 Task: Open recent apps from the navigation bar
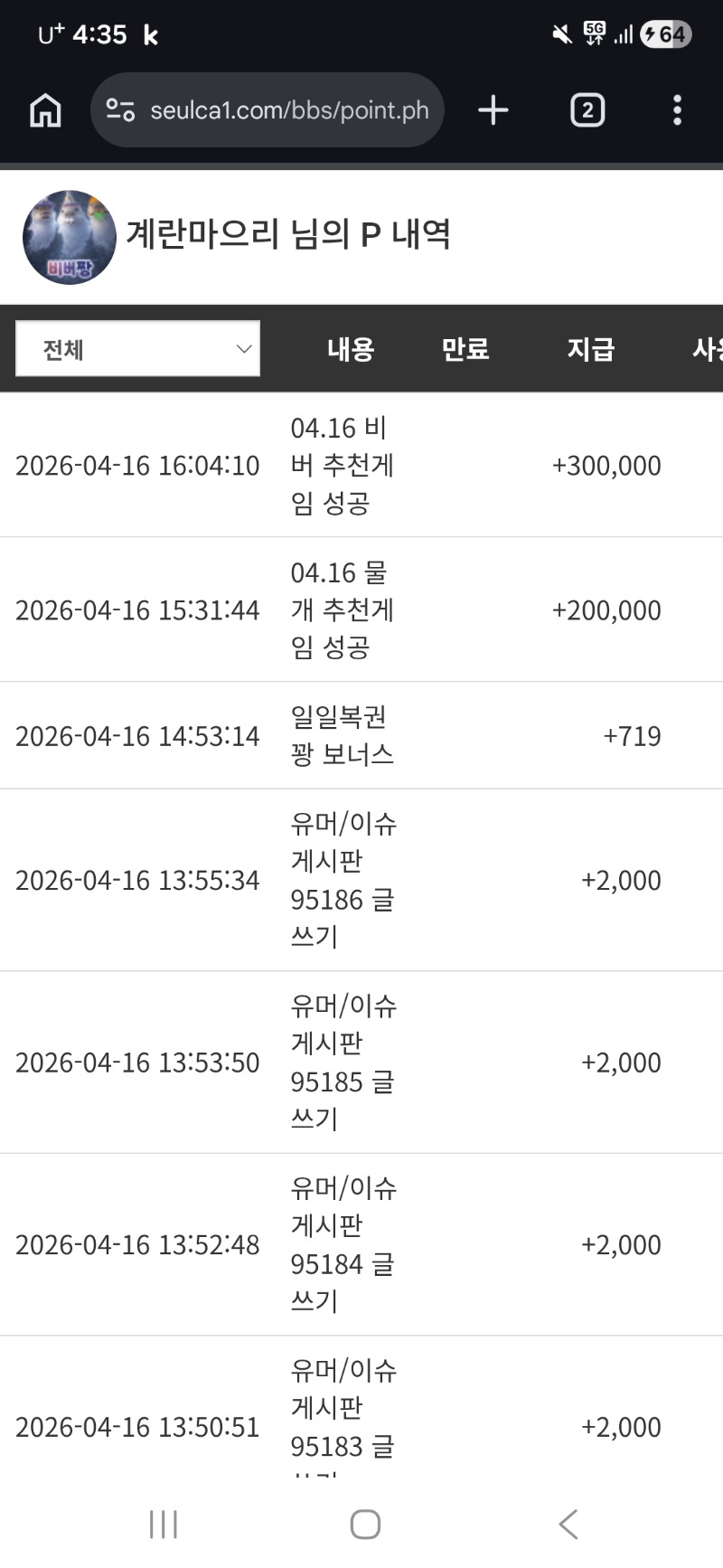click(164, 1524)
